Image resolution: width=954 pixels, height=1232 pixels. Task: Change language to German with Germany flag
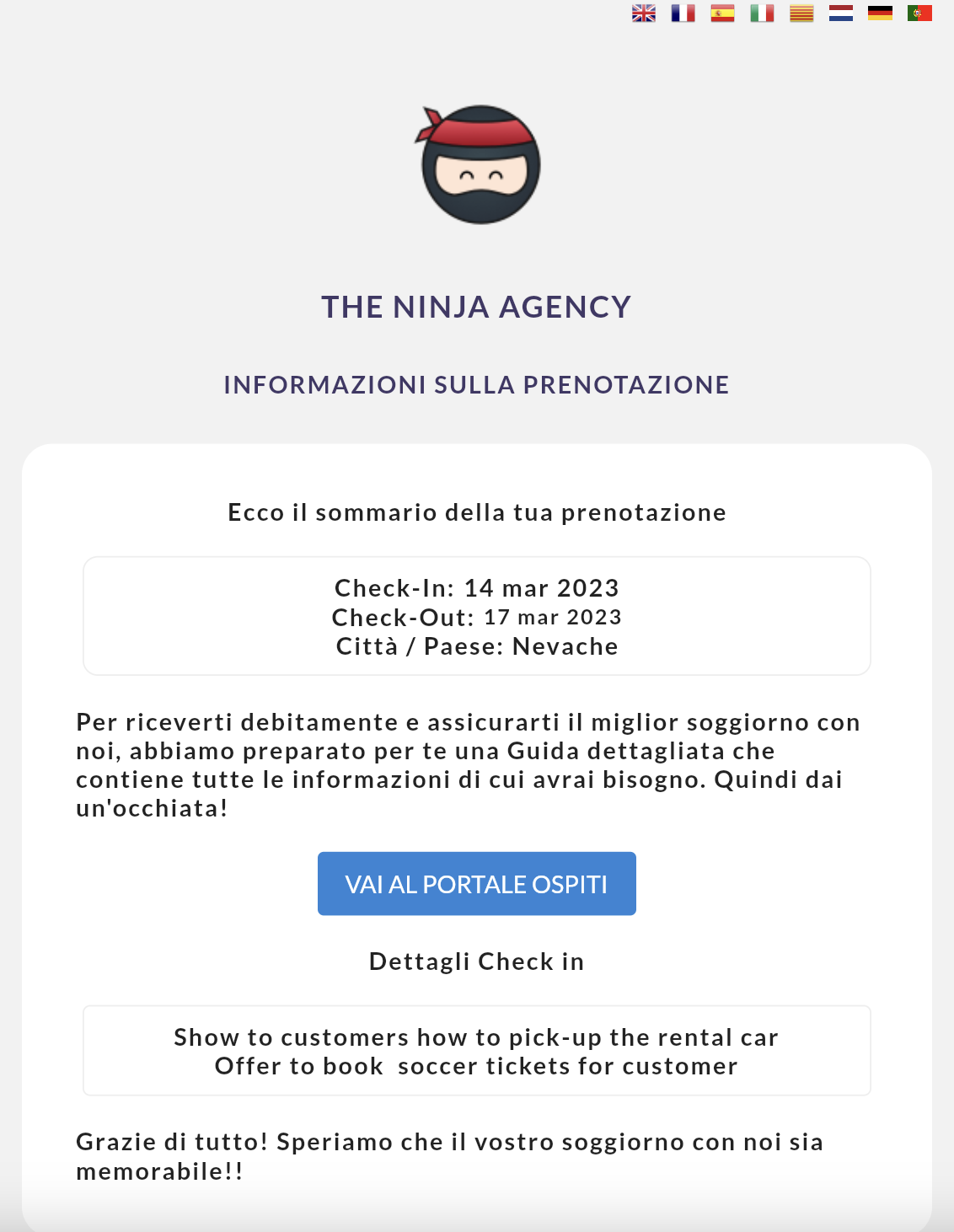(x=880, y=13)
